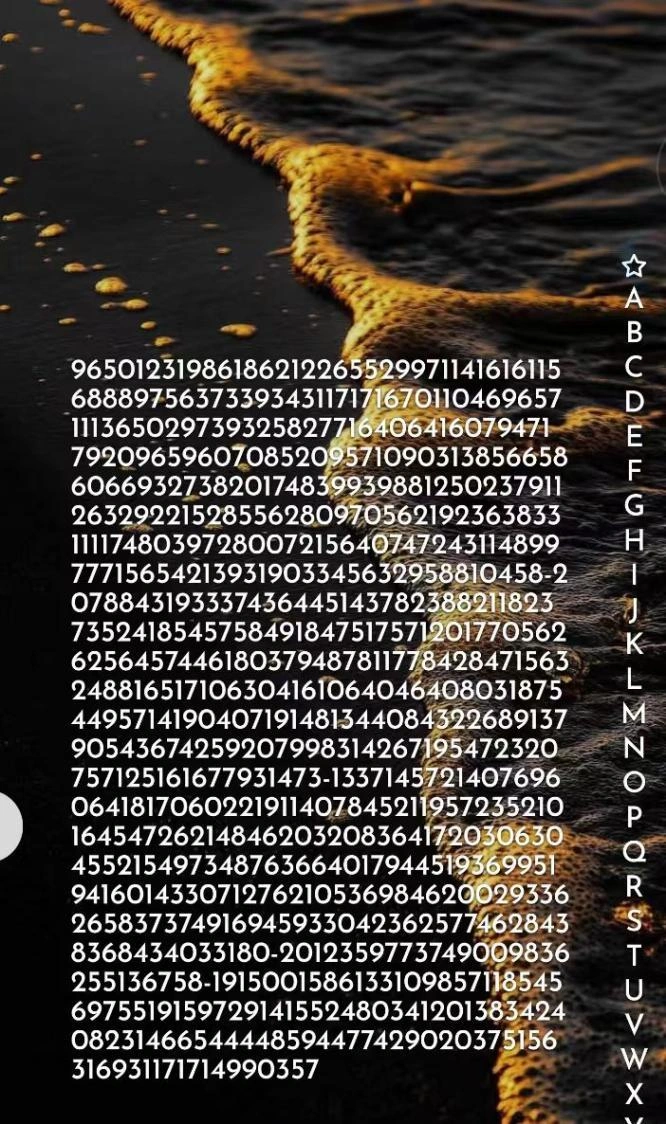Jump to section H in the index

pyautogui.click(x=634, y=540)
